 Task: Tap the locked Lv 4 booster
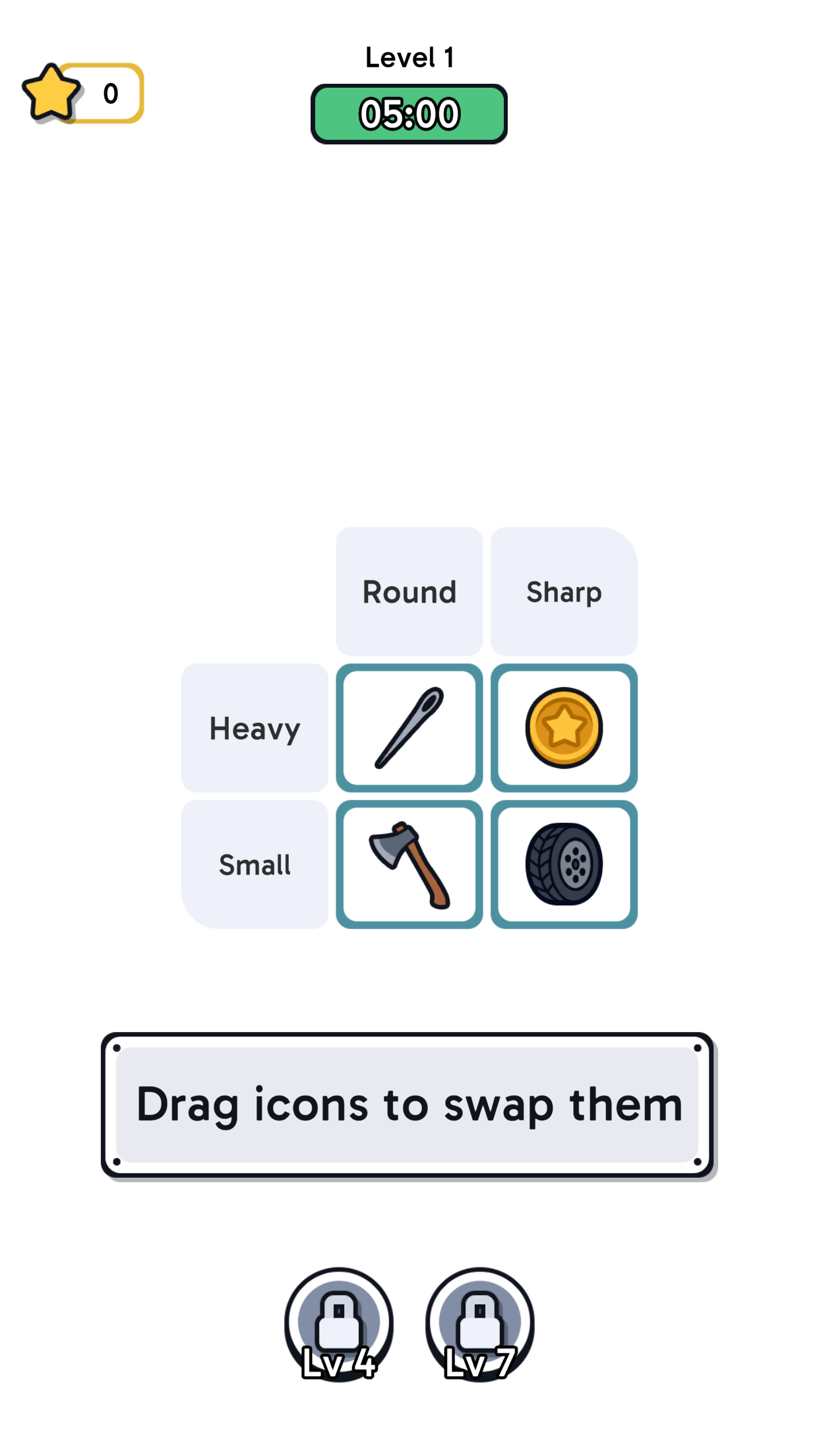click(x=339, y=1323)
